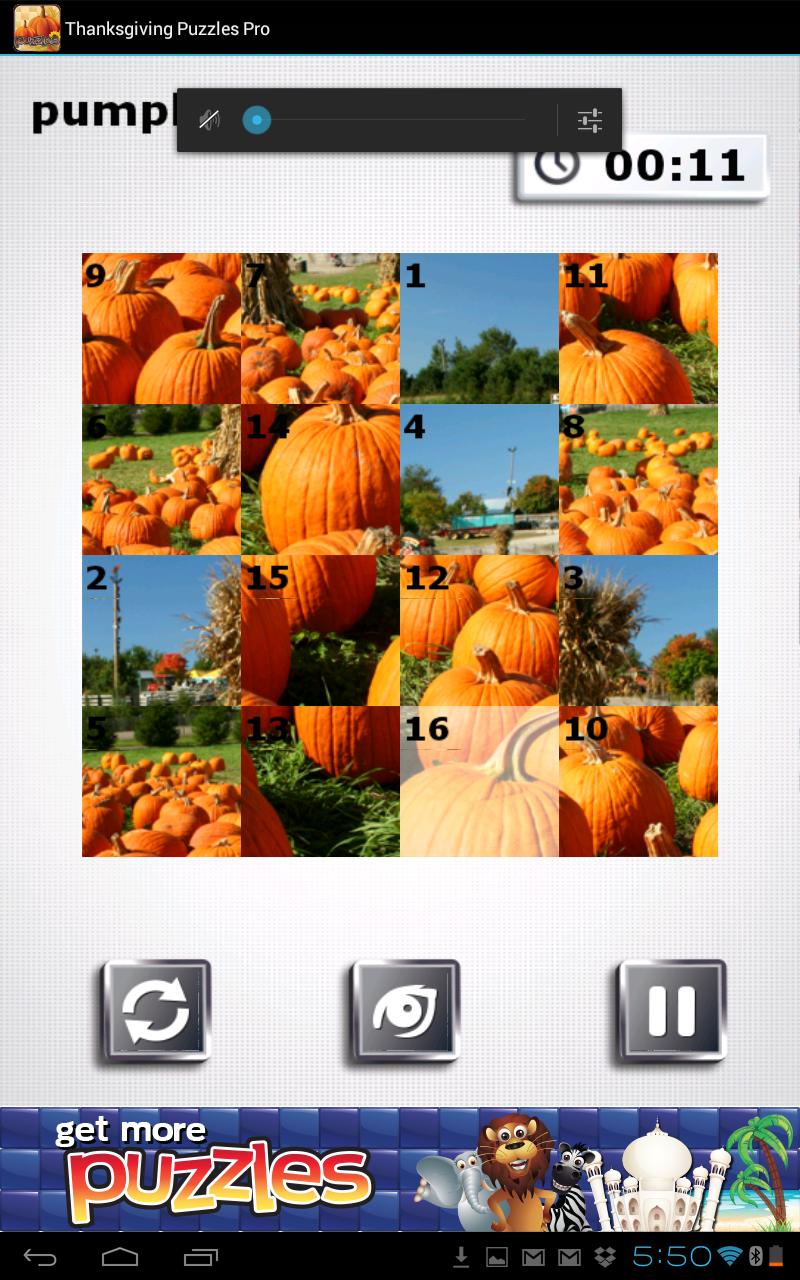Tap the Gmail icon in the status bar

(x=530, y=1259)
